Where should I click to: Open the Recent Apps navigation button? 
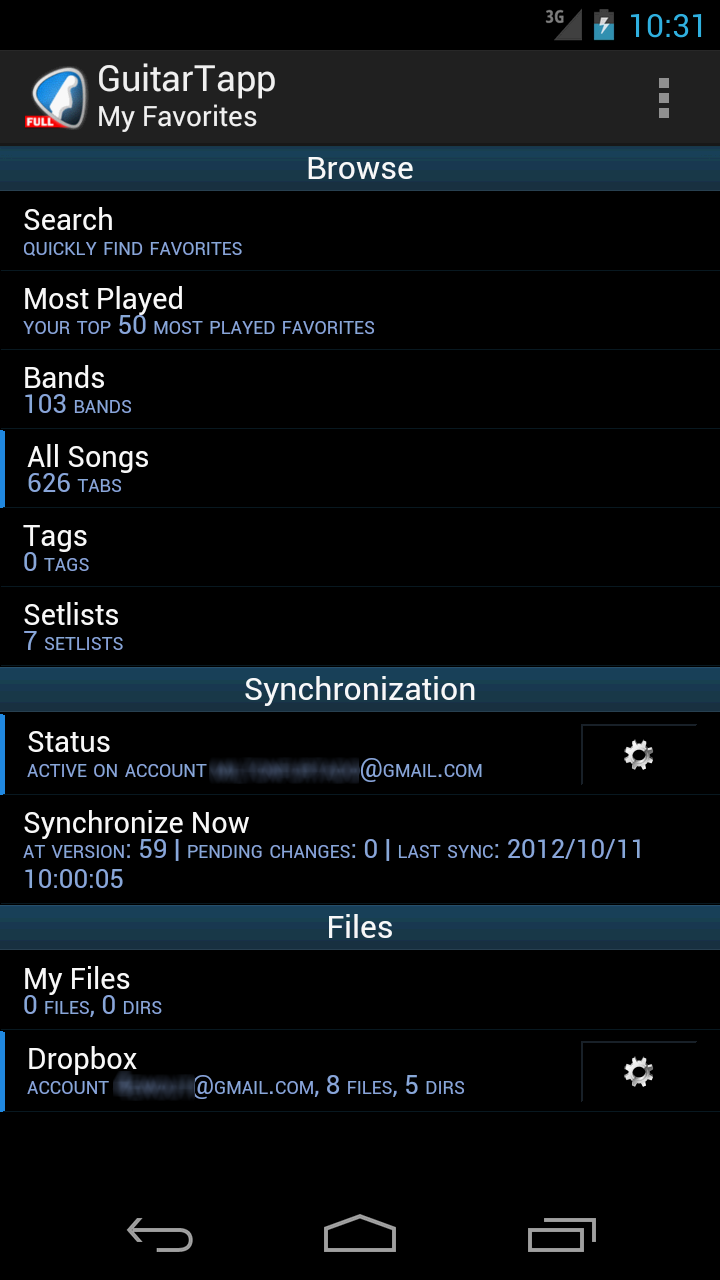pos(561,1235)
